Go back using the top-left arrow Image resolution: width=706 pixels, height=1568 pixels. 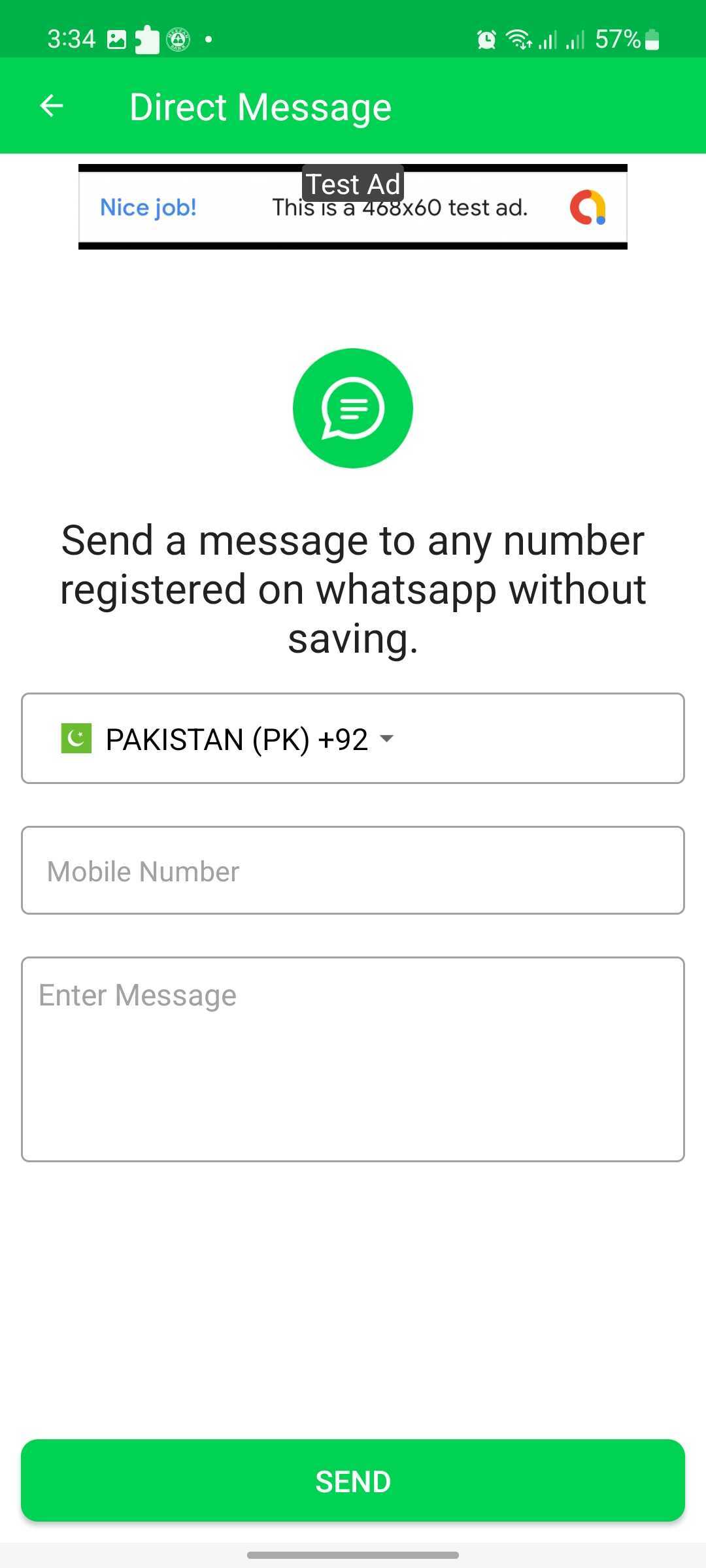[x=51, y=106]
